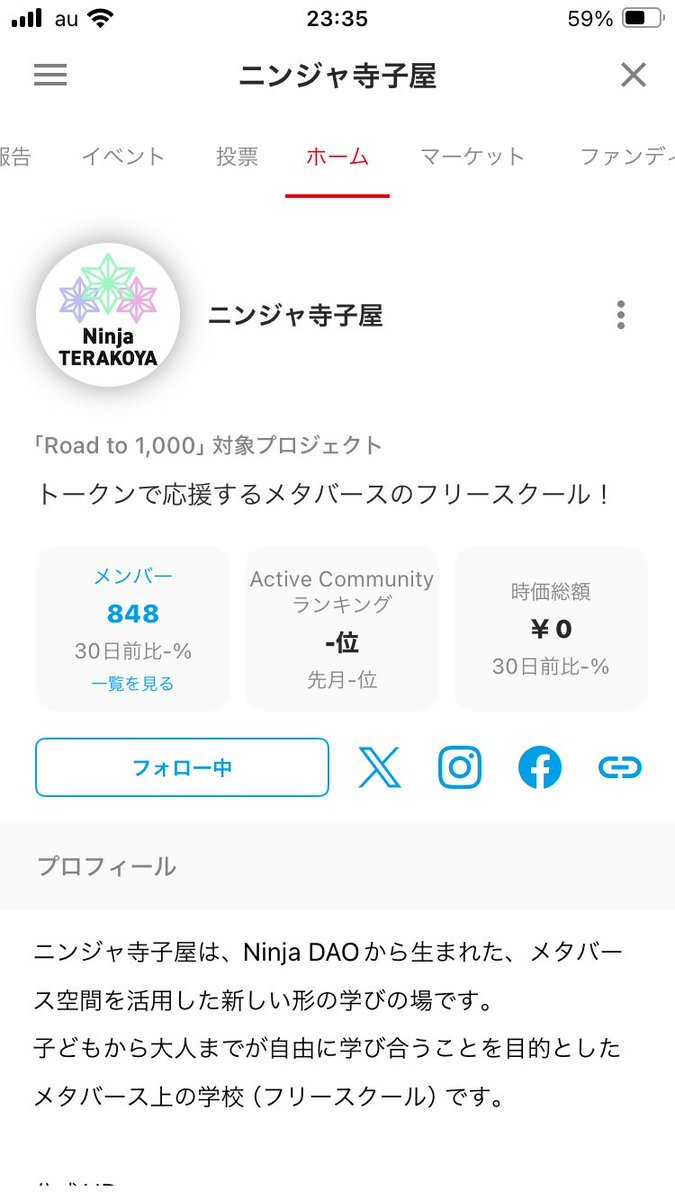Tap the フォロー中 button
Screen dimensions: 675x1200
(182, 767)
